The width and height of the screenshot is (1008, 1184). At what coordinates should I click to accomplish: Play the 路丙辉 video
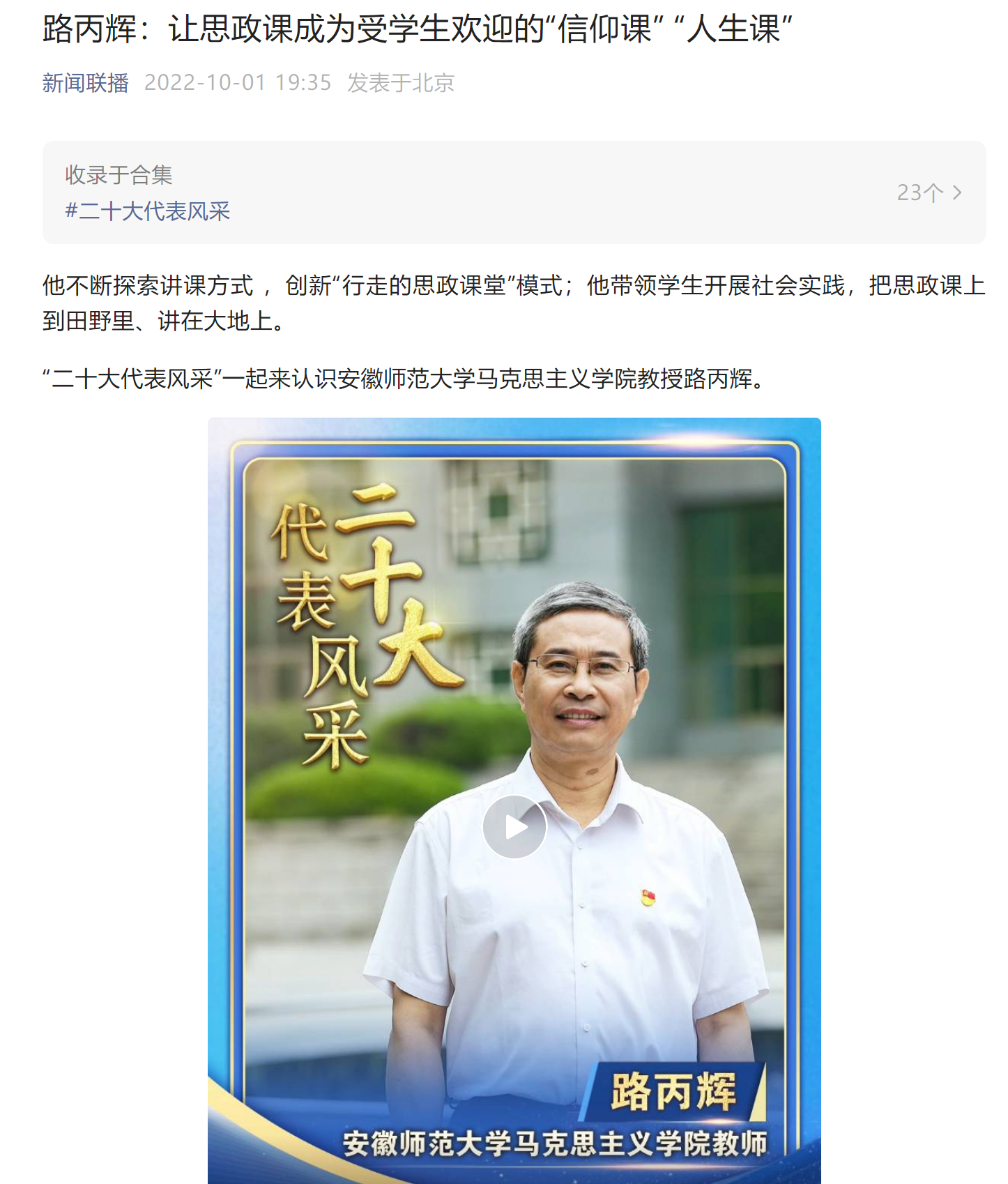[514, 827]
